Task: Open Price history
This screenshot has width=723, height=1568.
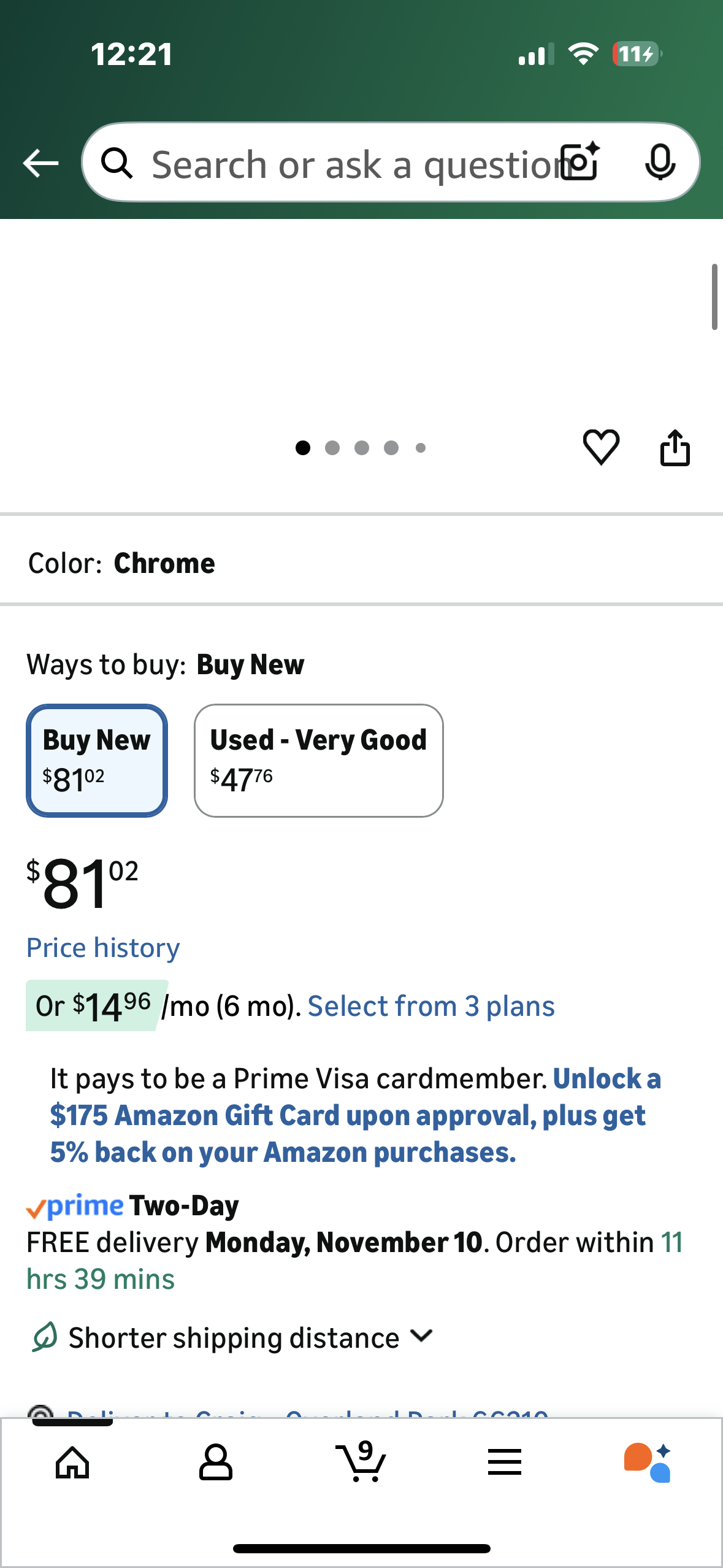Action: [x=103, y=948]
